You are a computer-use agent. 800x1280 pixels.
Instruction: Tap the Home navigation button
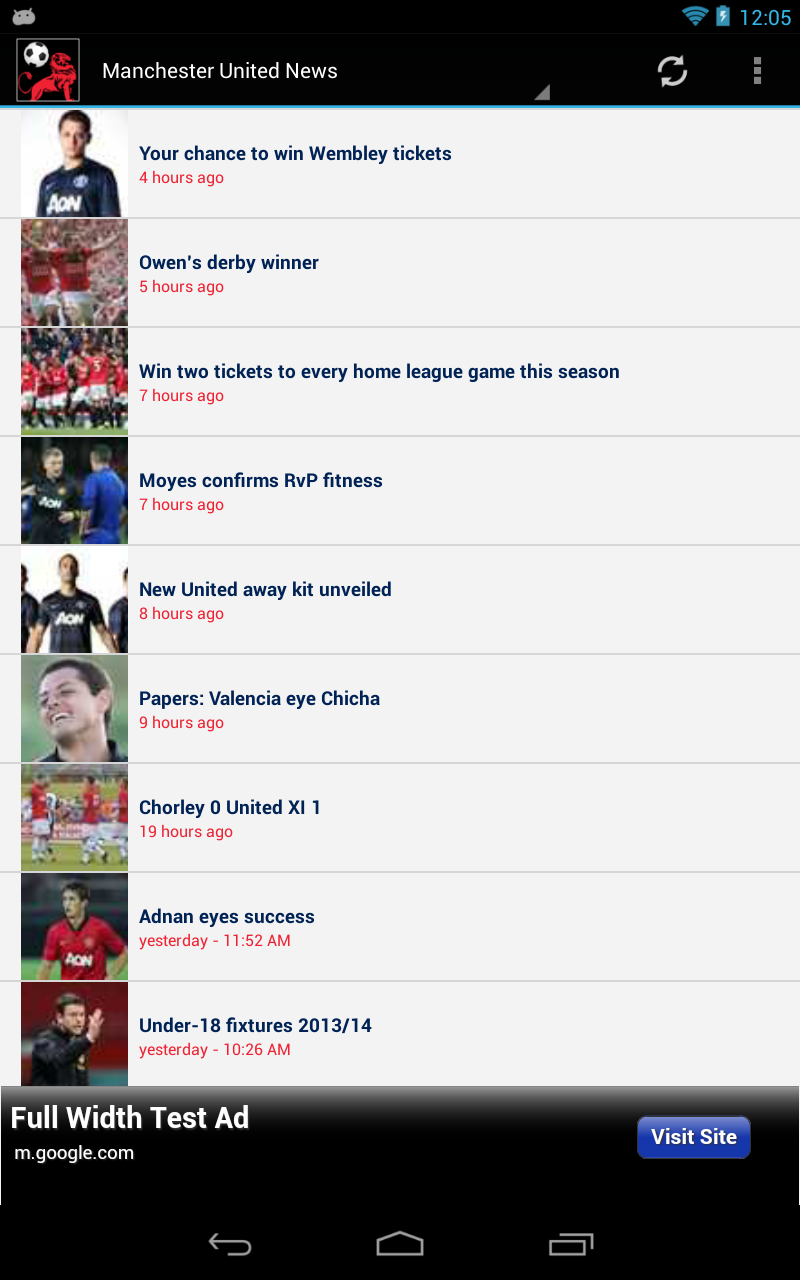tap(400, 1245)
